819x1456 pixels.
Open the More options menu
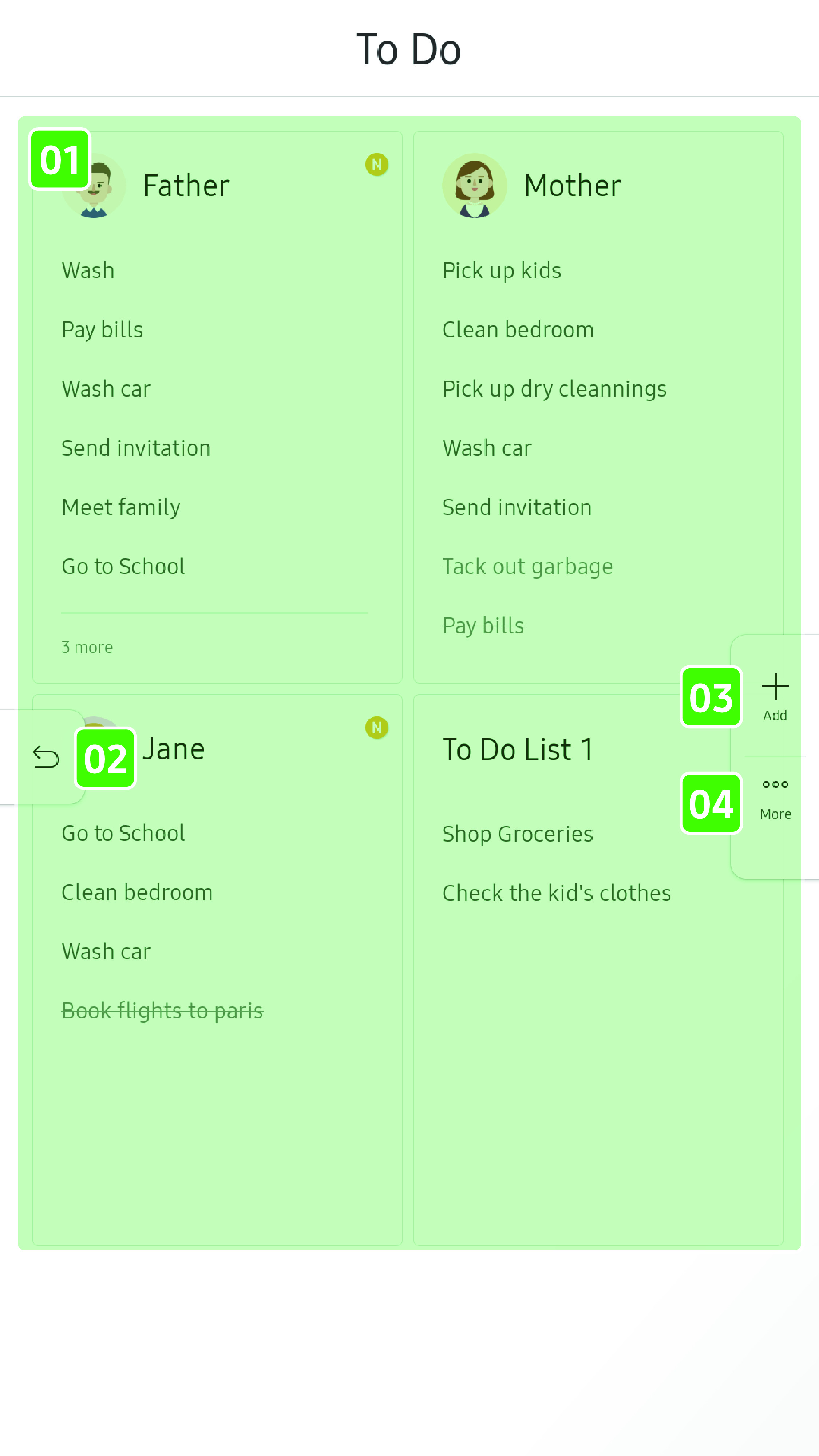tap(775, 798)
